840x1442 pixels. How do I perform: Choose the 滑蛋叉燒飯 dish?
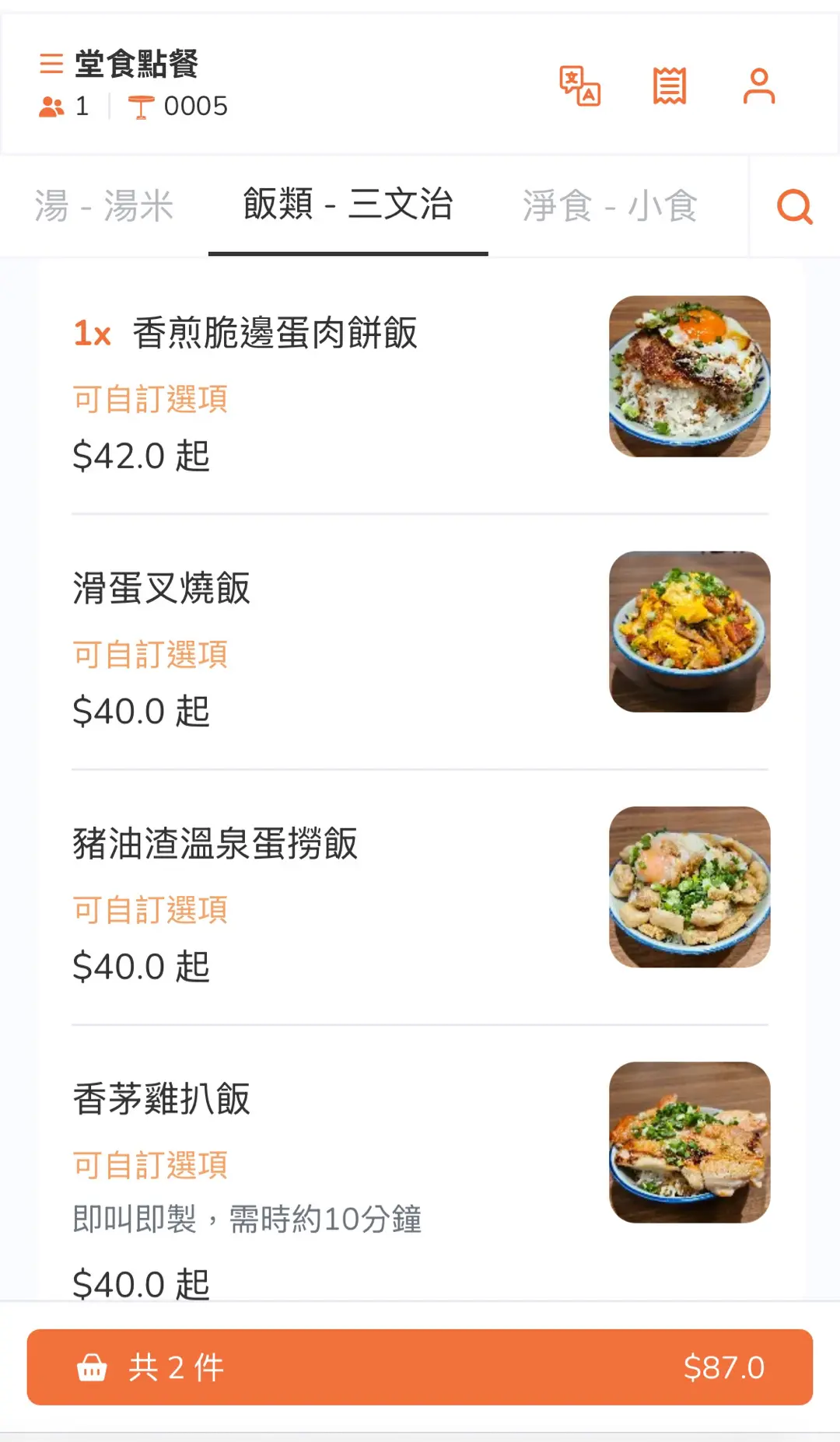pyautogui.click(x=162, y=589)
